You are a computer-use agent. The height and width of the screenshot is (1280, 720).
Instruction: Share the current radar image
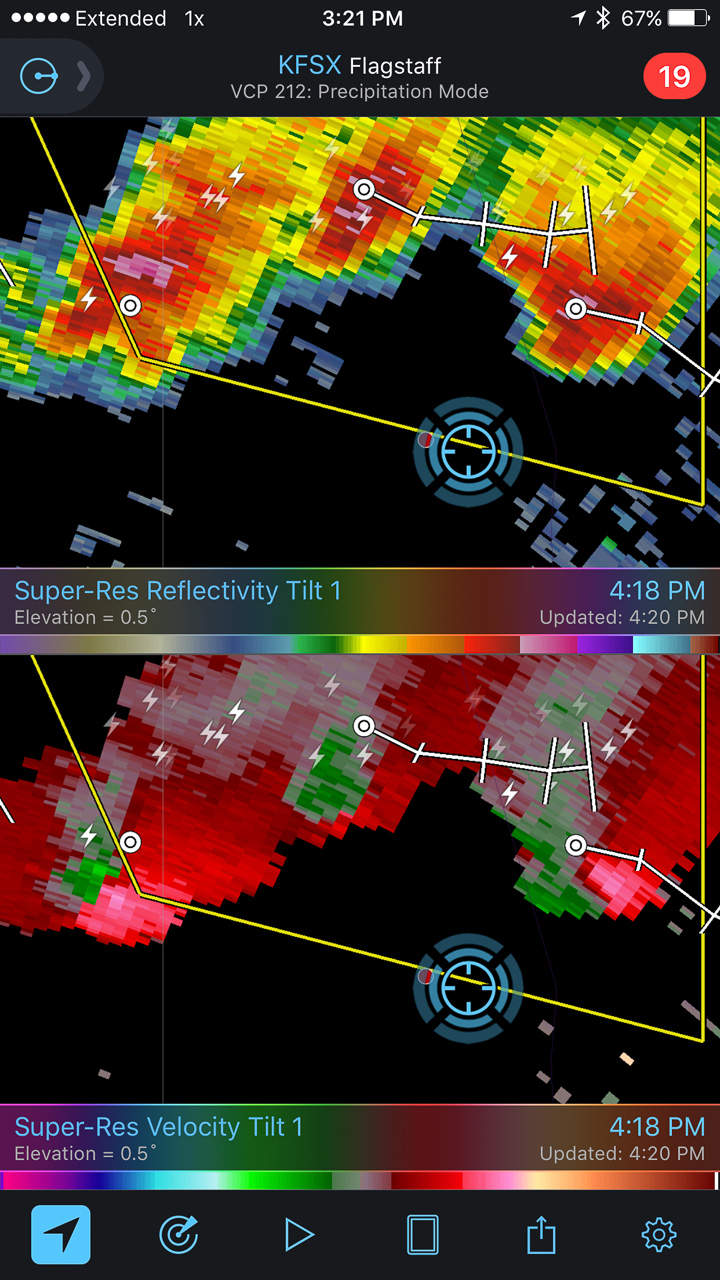[541, 1235]
